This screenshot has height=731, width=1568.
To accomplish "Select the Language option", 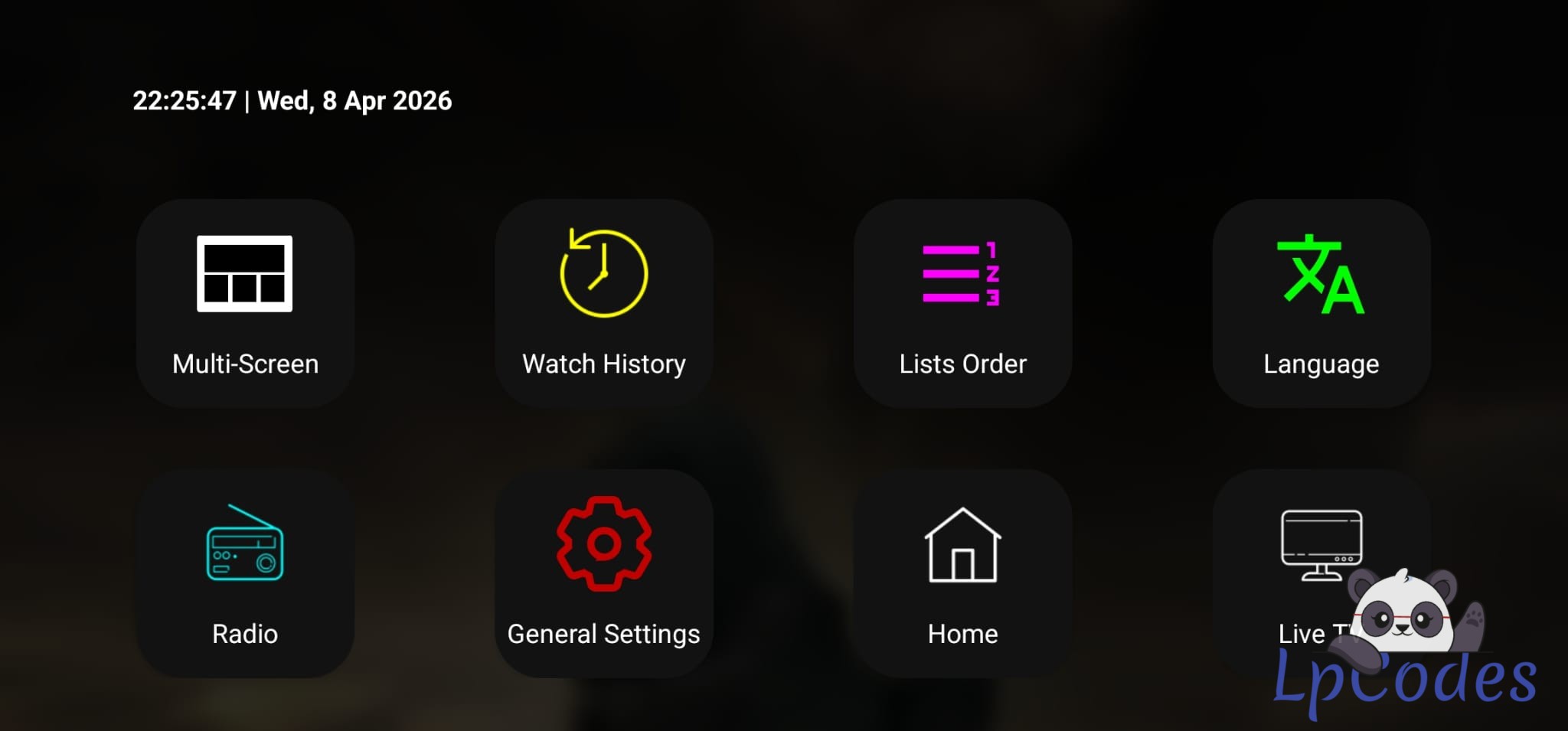I will [1321, 303].
